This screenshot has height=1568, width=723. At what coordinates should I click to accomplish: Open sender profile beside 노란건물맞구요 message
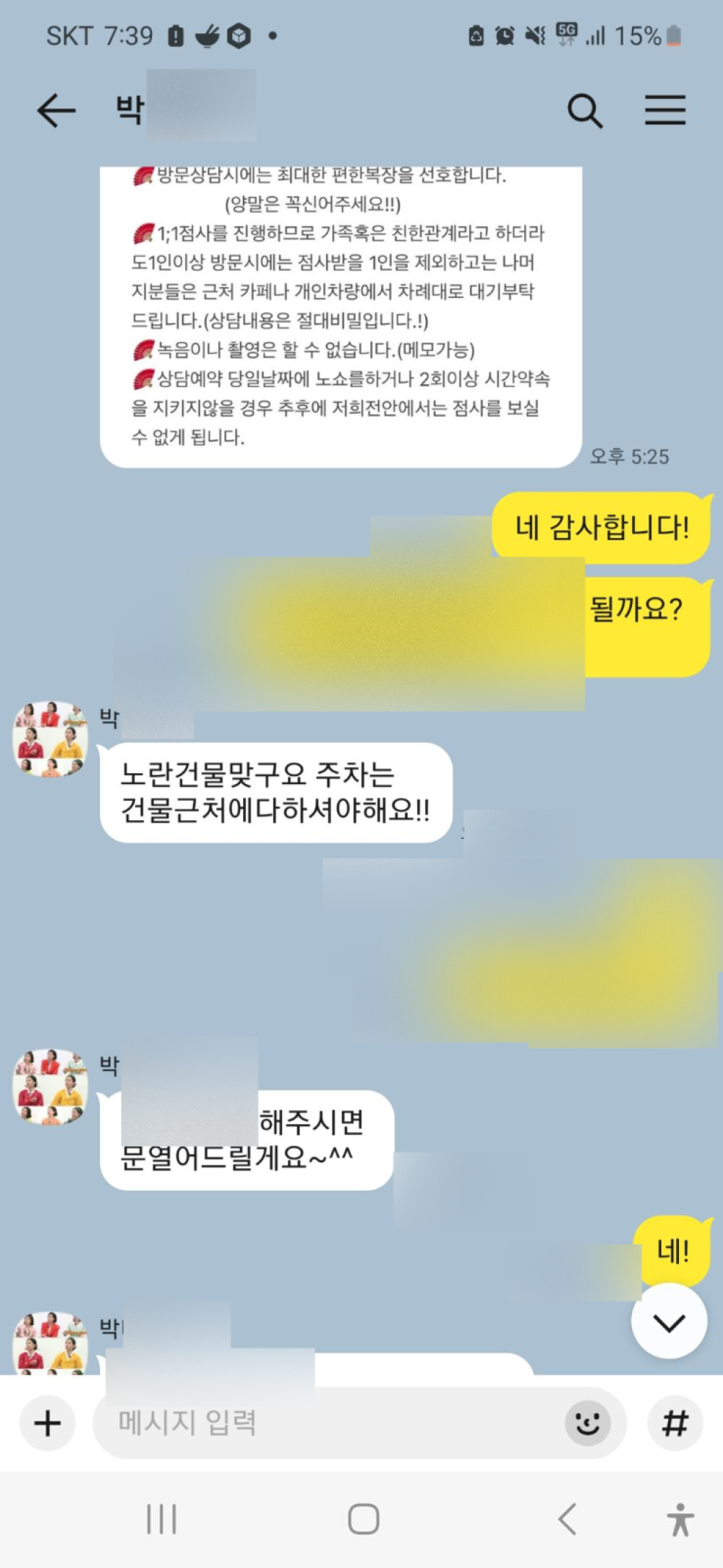point(51,739)
